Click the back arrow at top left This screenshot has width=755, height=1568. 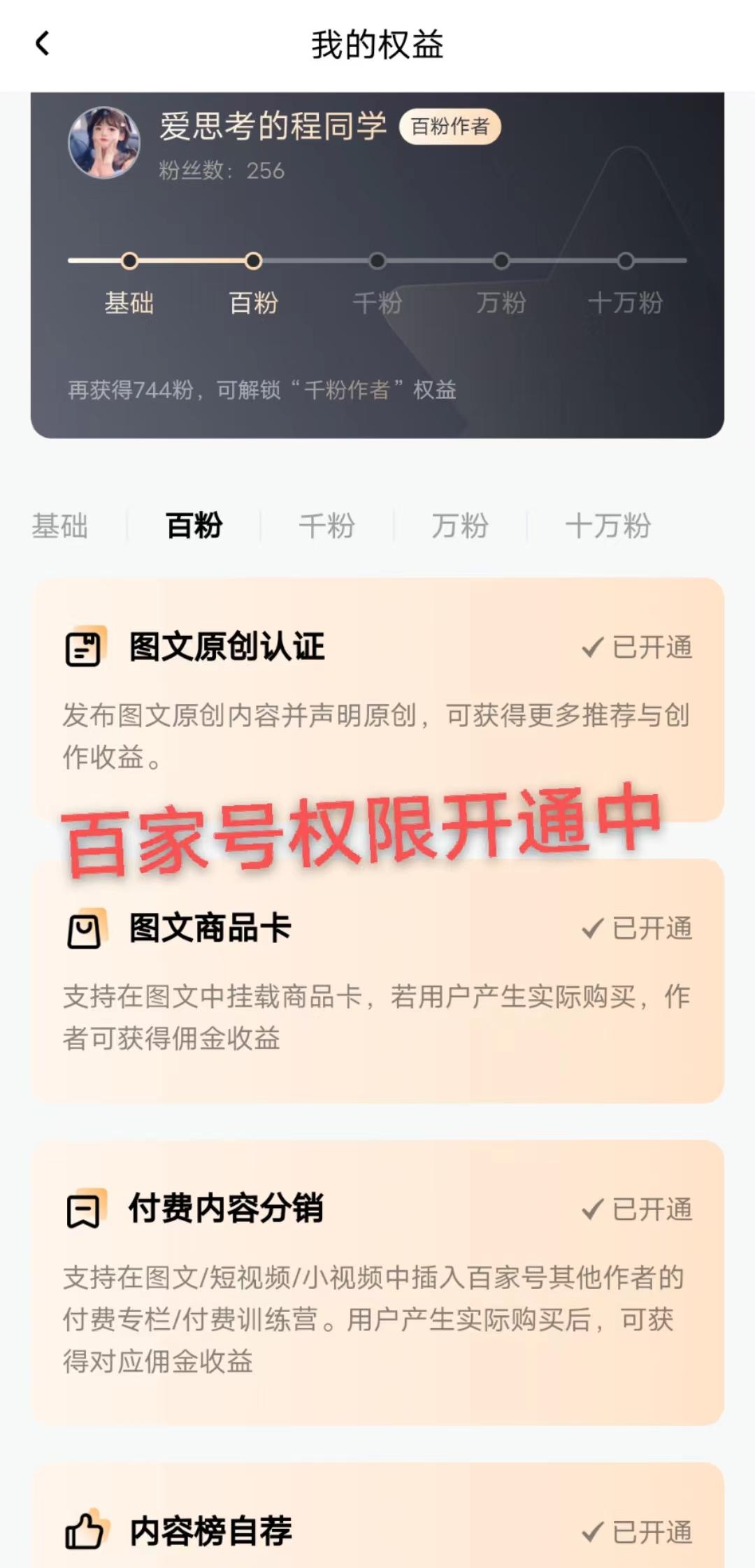(x=43, y=43)
